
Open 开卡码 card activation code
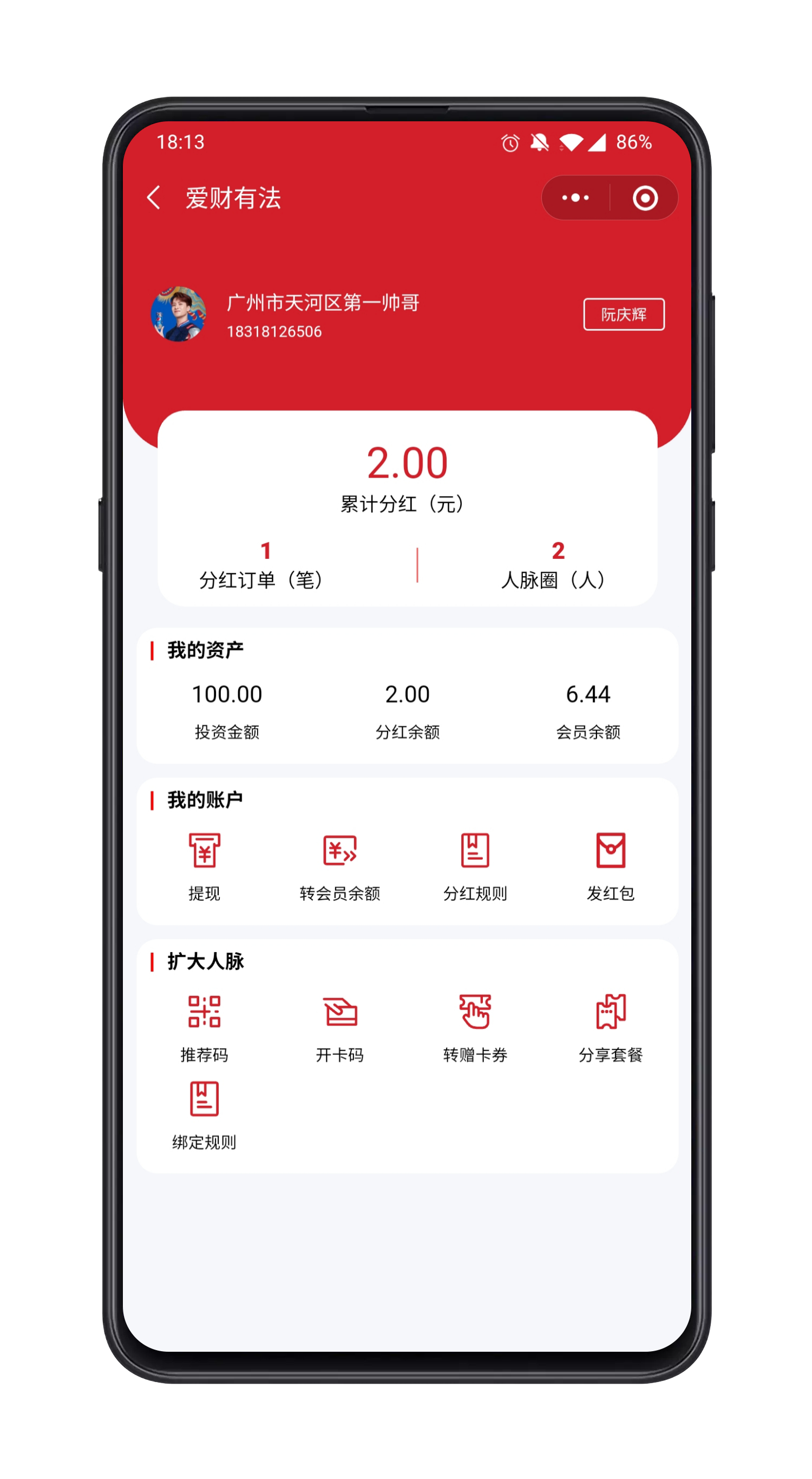340,1028
